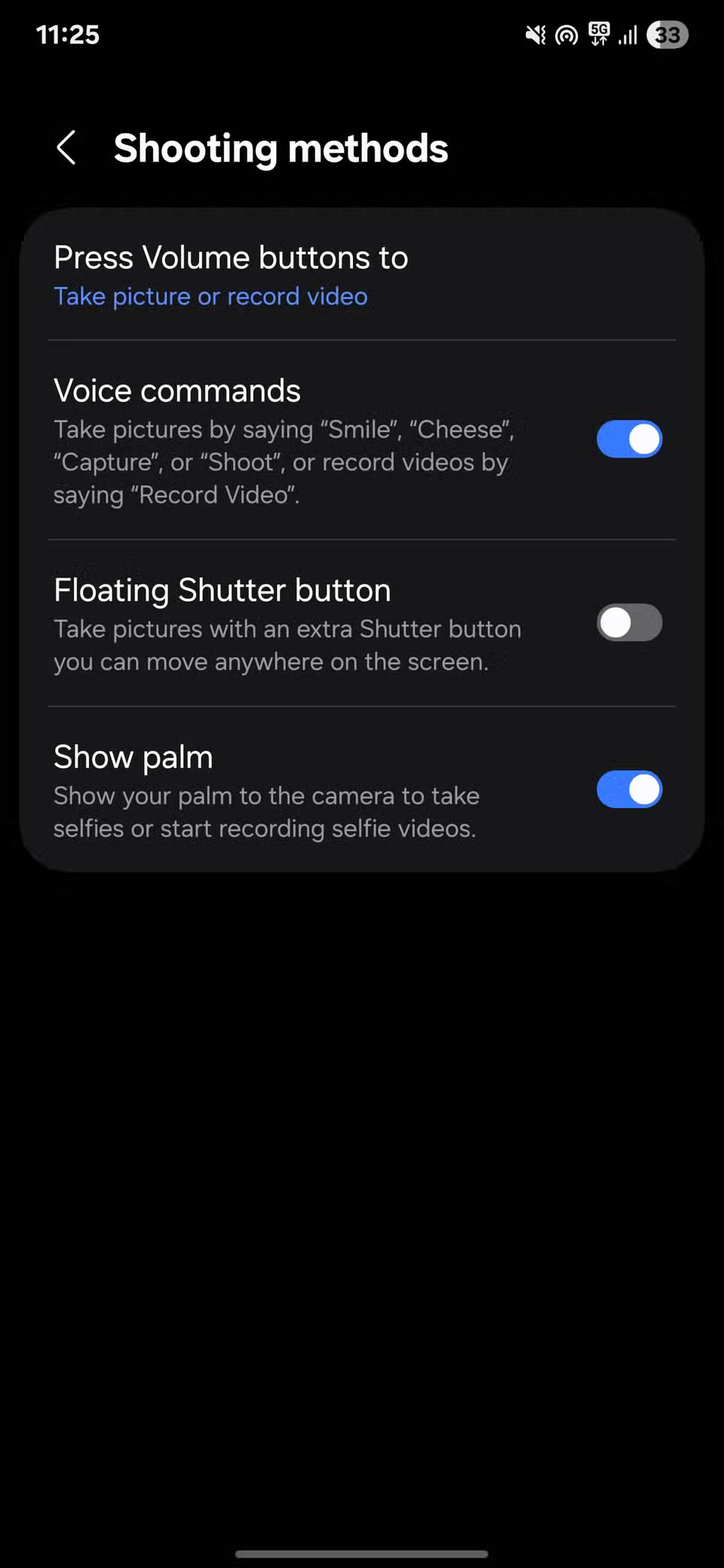Tap the 5G network indicator
Image resolution: width=724 pixels, height=1568 pixels.
pyautogui.click(x=599, y=34)
